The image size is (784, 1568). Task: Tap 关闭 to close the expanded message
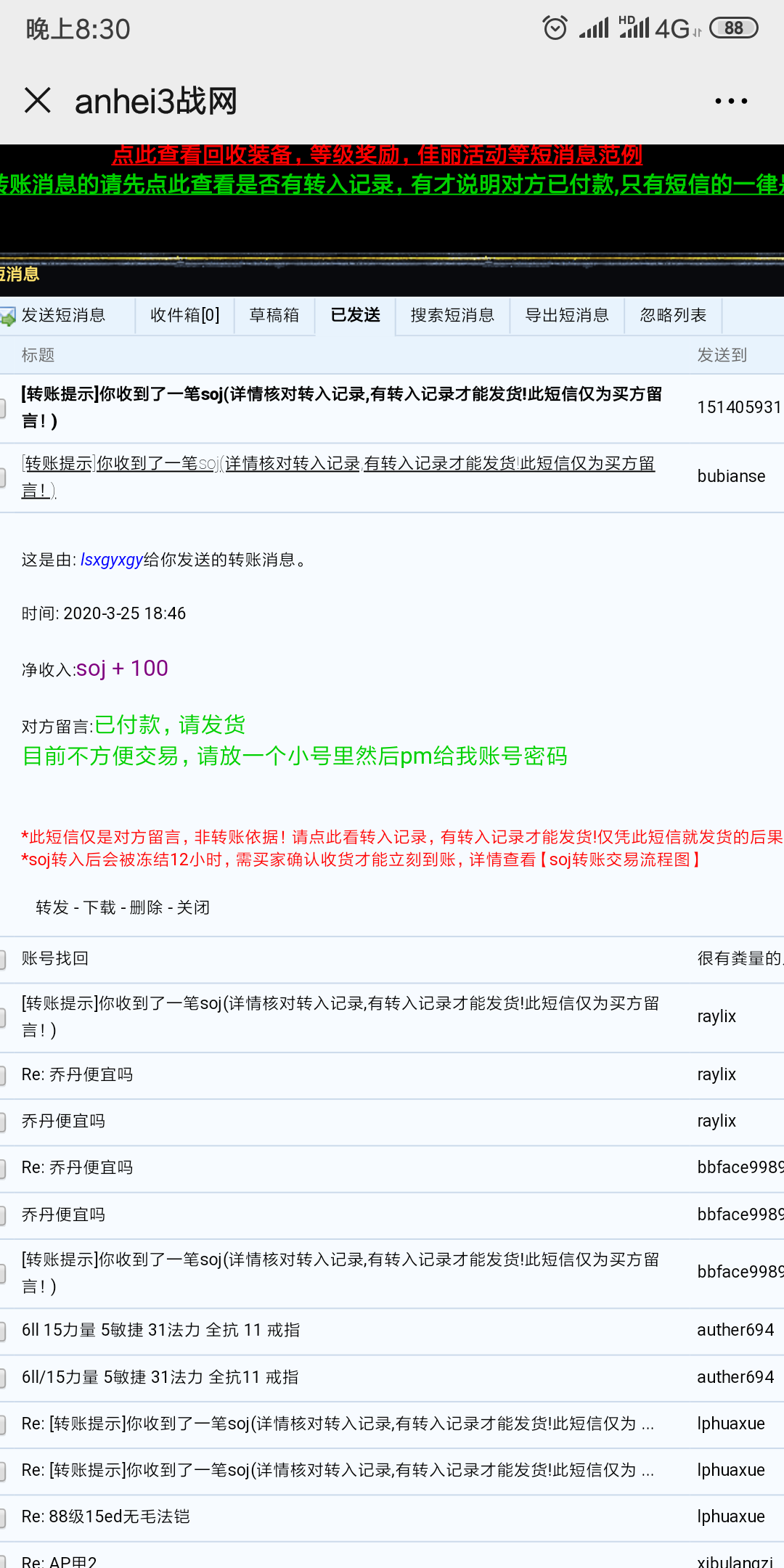(193, 907)
